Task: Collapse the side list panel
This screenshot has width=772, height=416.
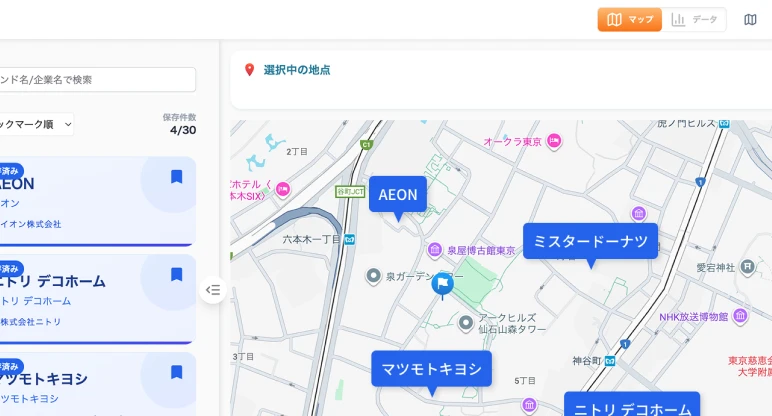Action: 213,290
